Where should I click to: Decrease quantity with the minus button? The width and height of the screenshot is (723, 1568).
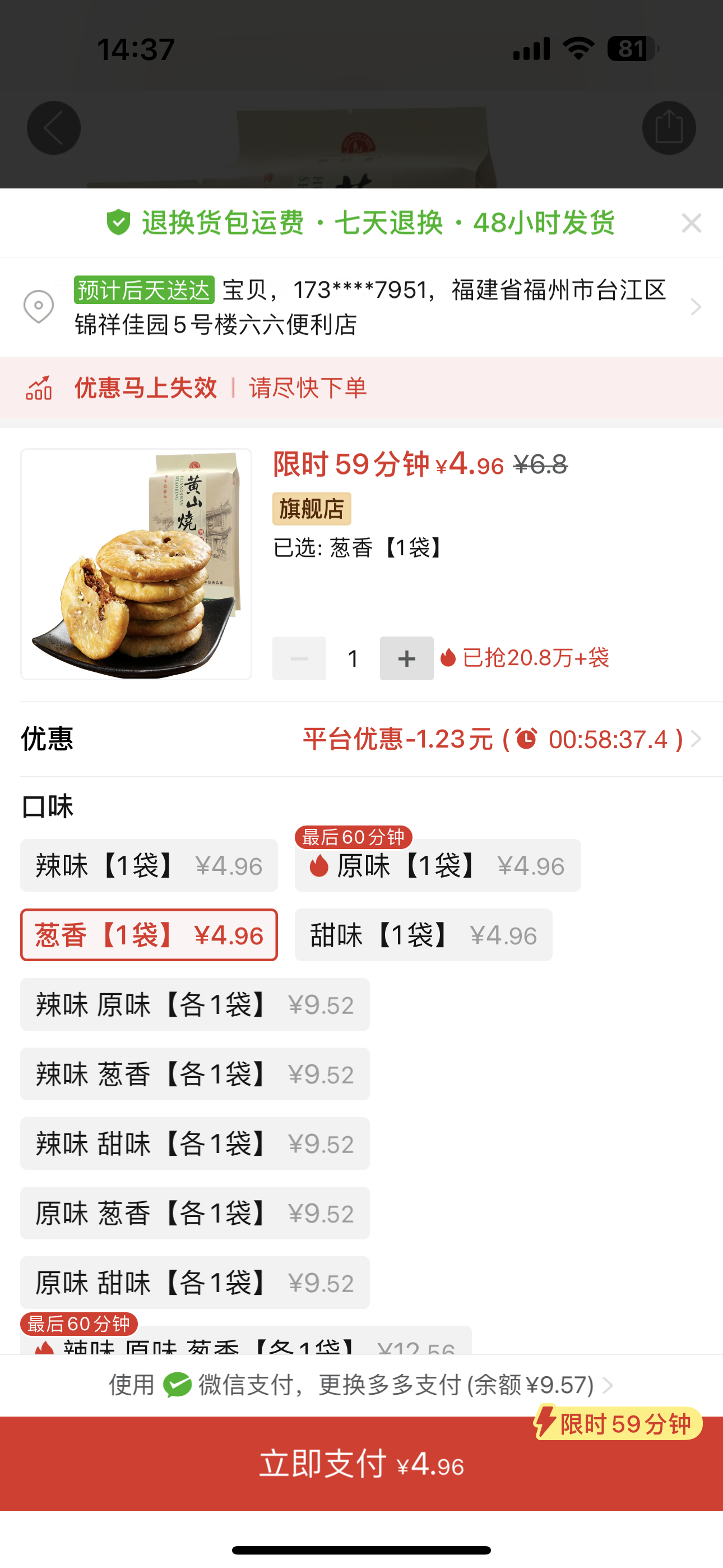299,658
